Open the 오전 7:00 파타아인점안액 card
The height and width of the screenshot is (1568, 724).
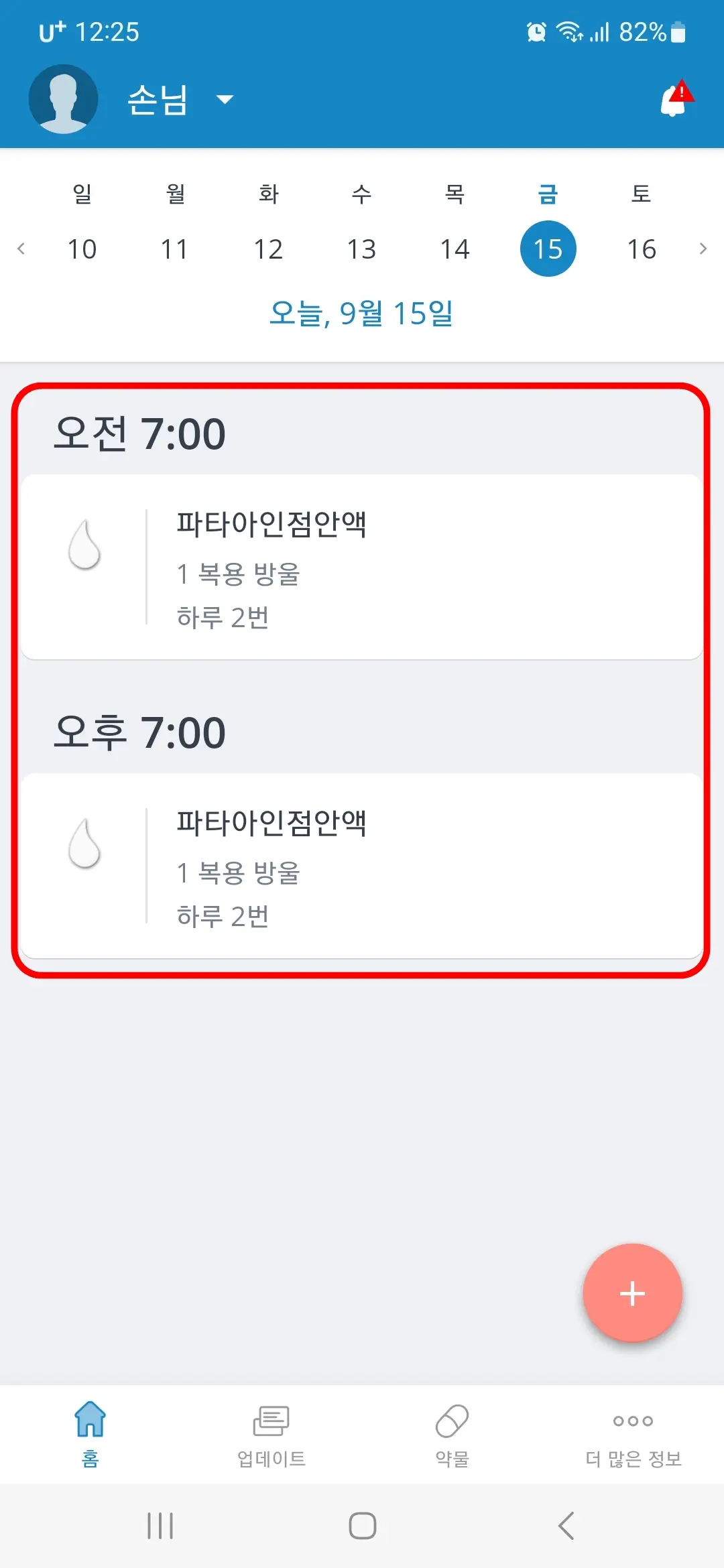tap(362, 566)
